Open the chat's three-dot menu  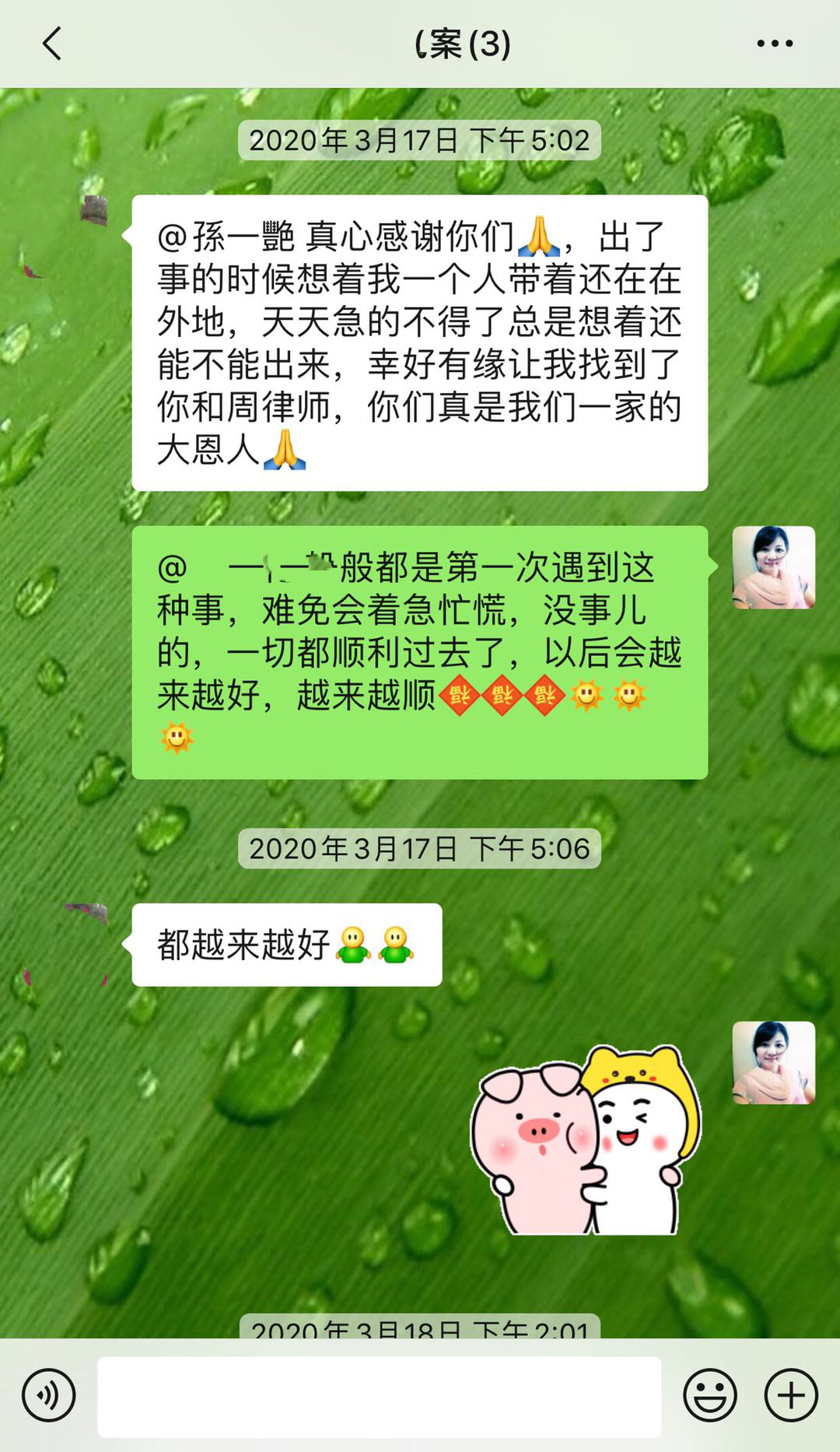point(775,44)
